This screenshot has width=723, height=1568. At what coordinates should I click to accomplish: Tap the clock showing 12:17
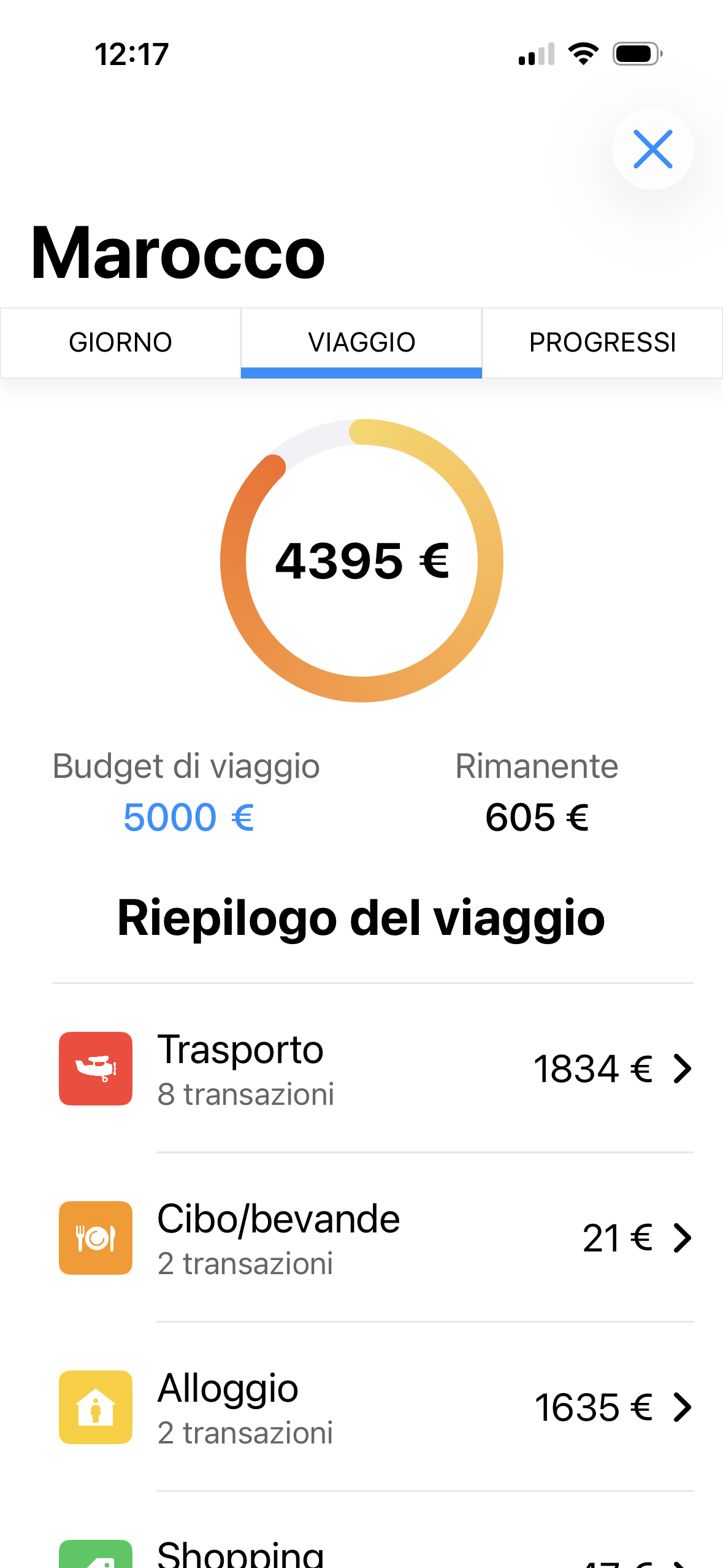[131, 54]
